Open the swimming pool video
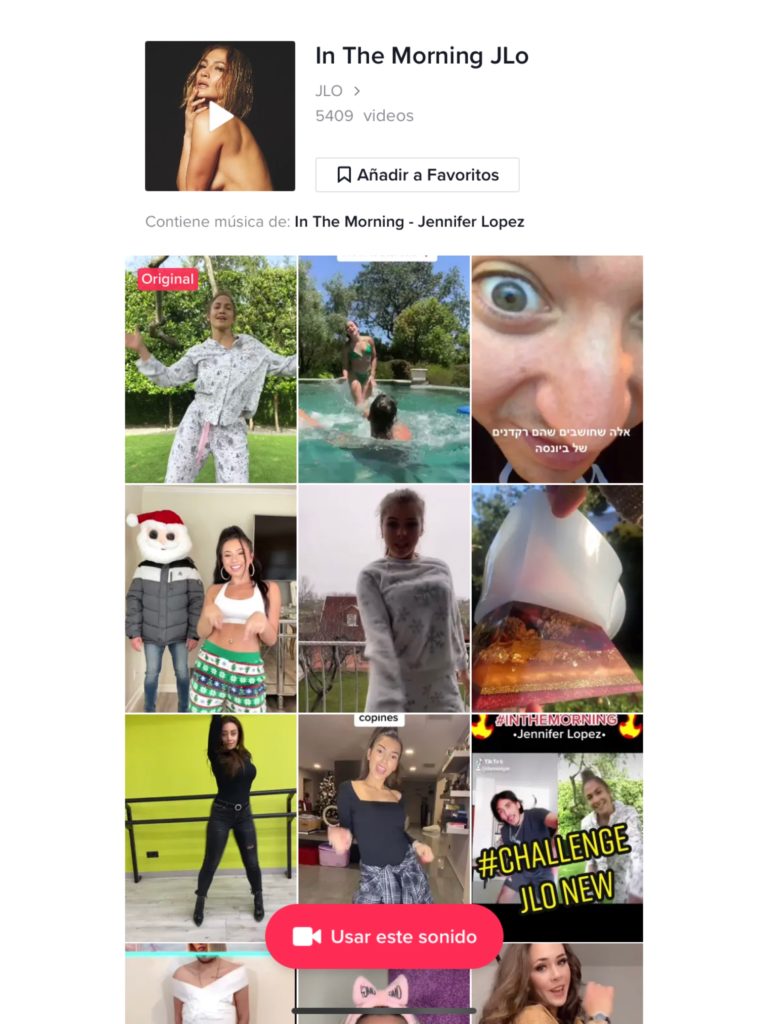The image size is (768, 1024). (x=384, y=370)
